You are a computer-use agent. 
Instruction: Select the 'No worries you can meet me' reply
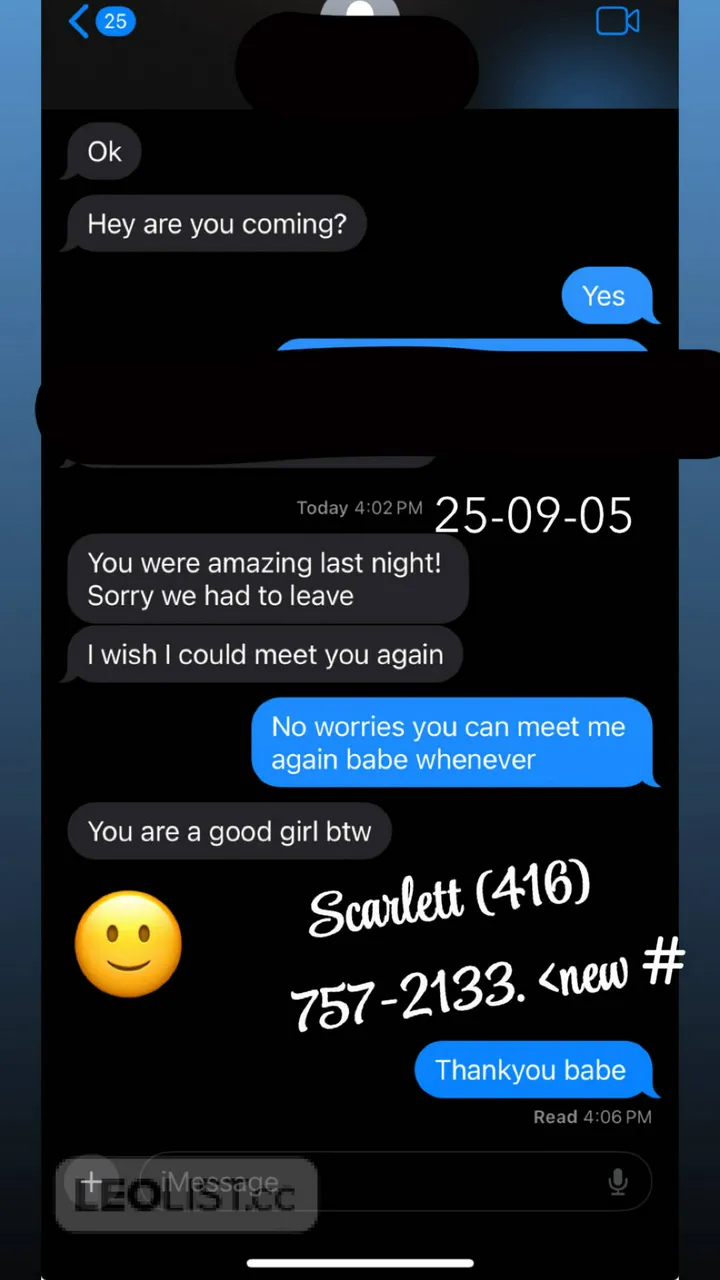pos(452,743)
